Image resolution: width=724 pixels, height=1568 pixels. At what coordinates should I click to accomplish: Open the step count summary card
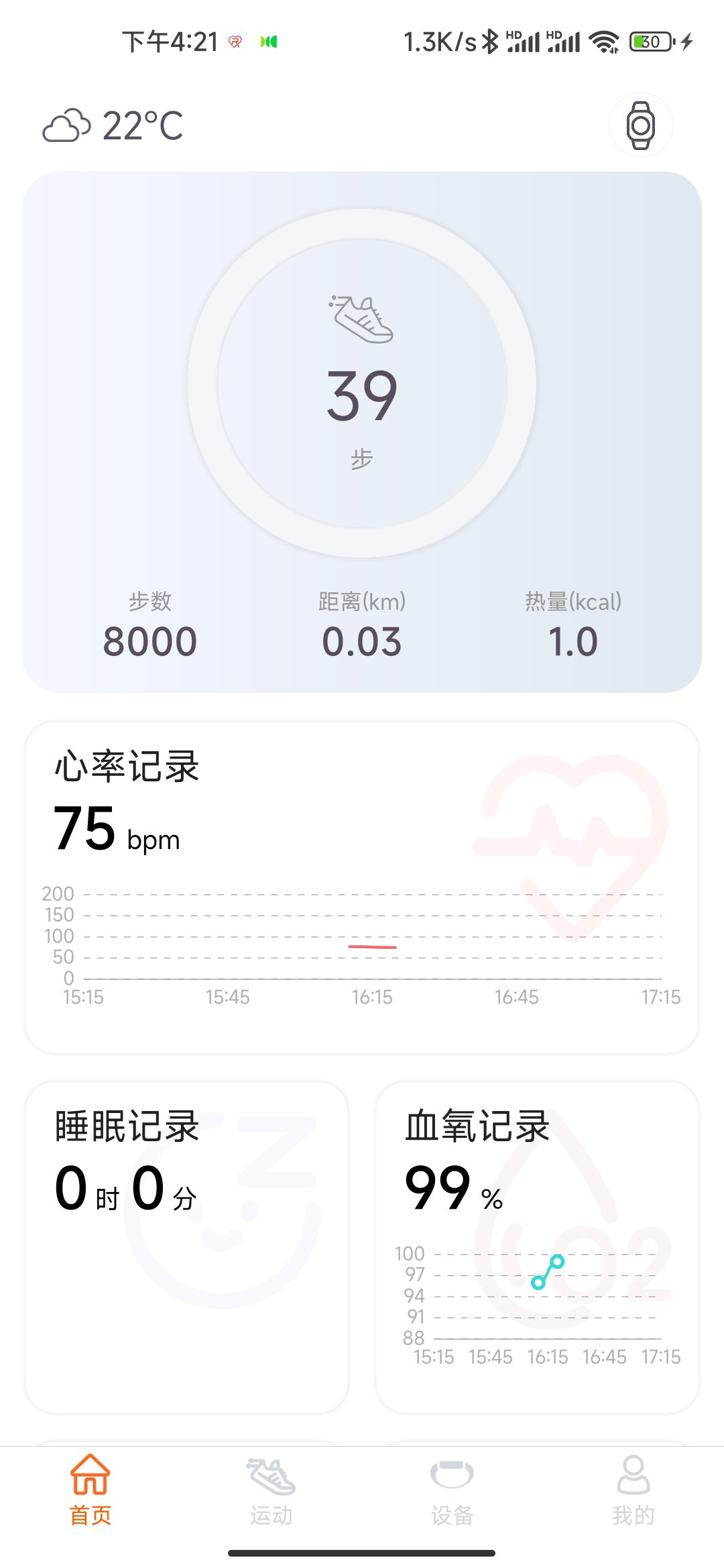click(x=362, y=432)
